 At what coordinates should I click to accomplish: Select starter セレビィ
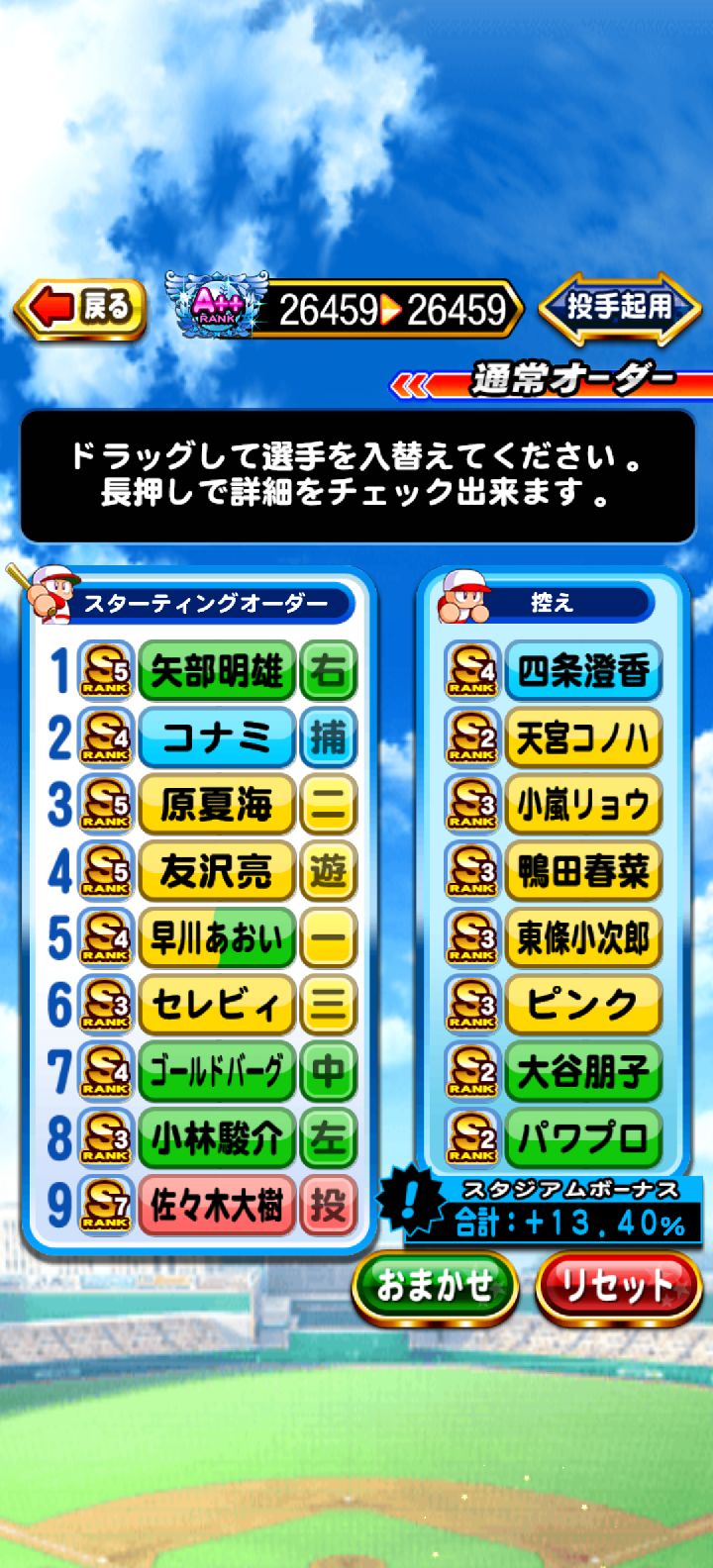point(217,1005)
